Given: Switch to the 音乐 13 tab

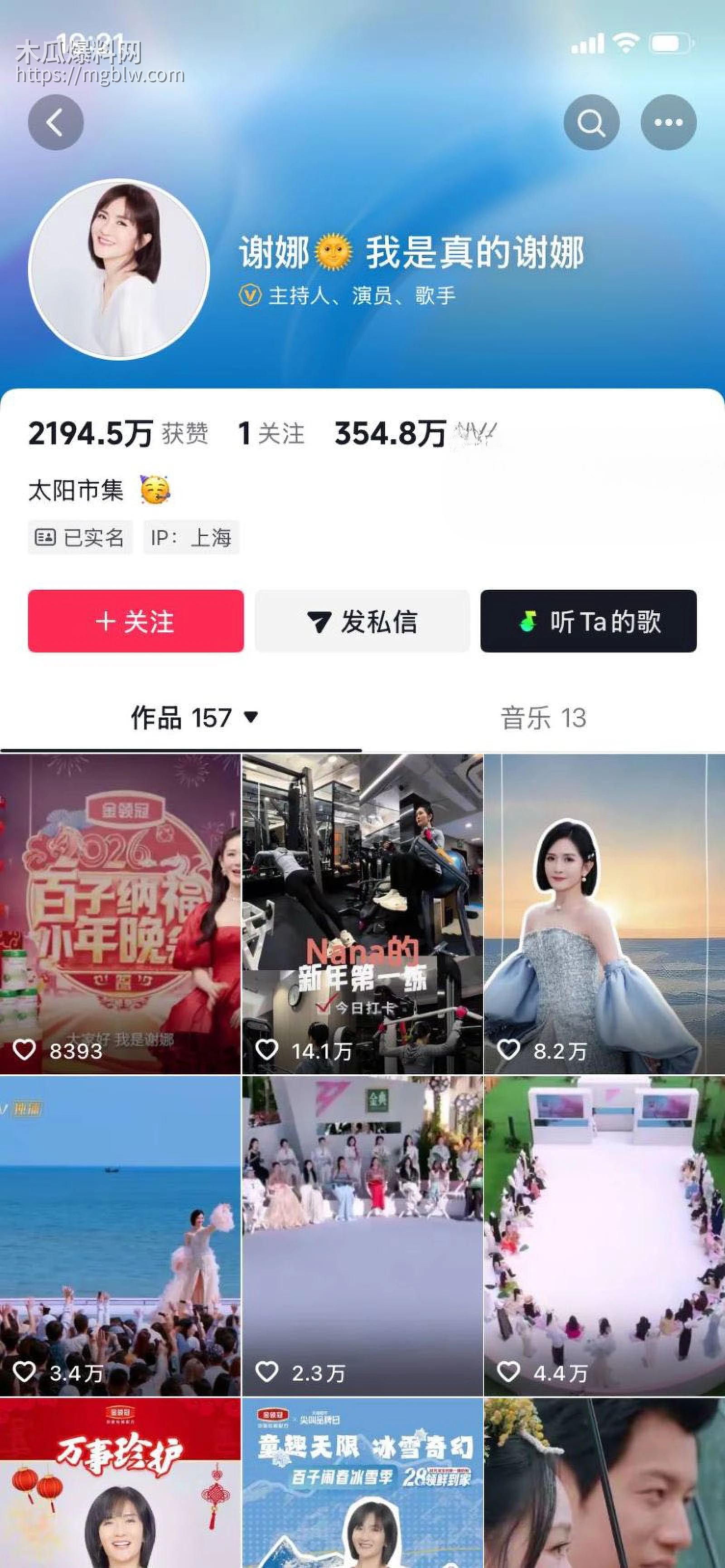Looking at the screenshot, I should [544, 718].
